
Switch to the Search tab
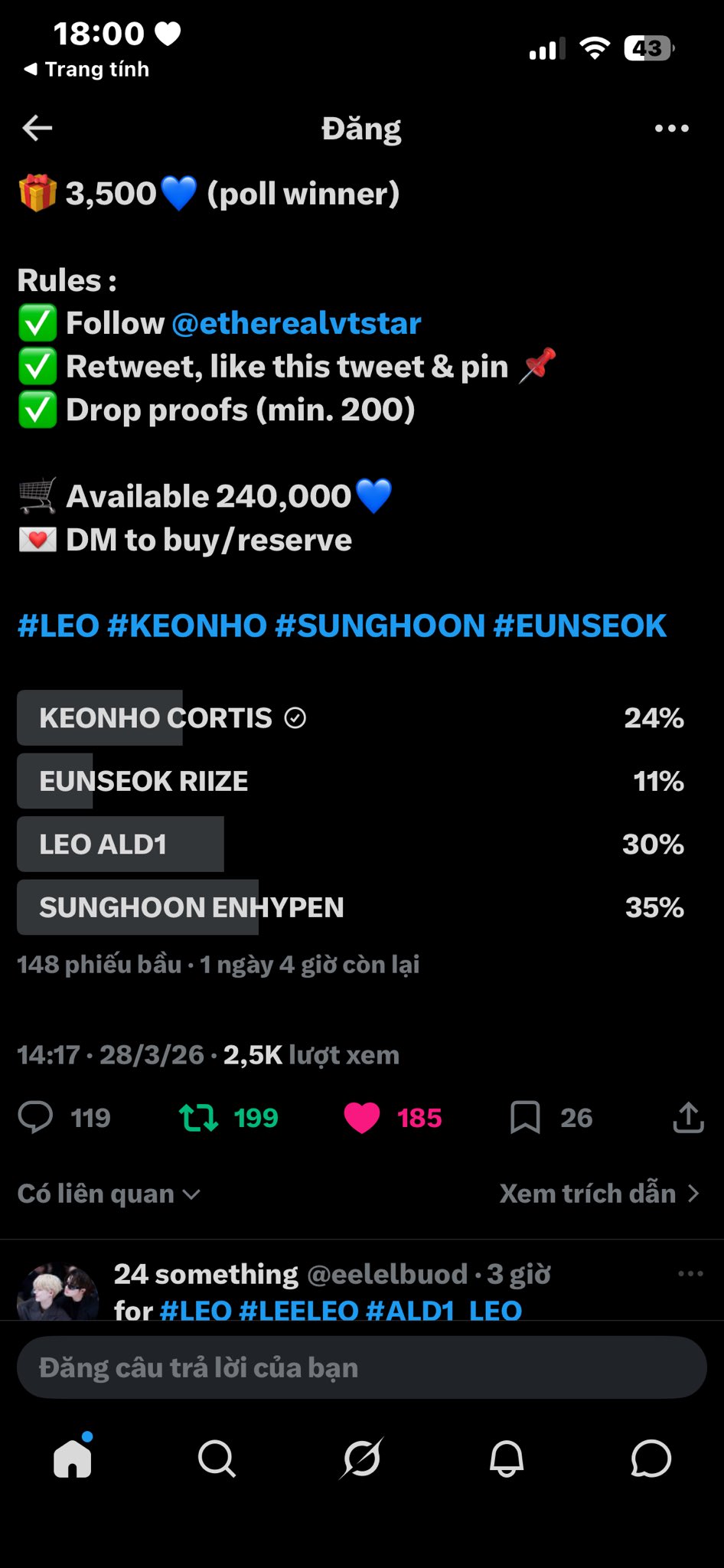217,1459
